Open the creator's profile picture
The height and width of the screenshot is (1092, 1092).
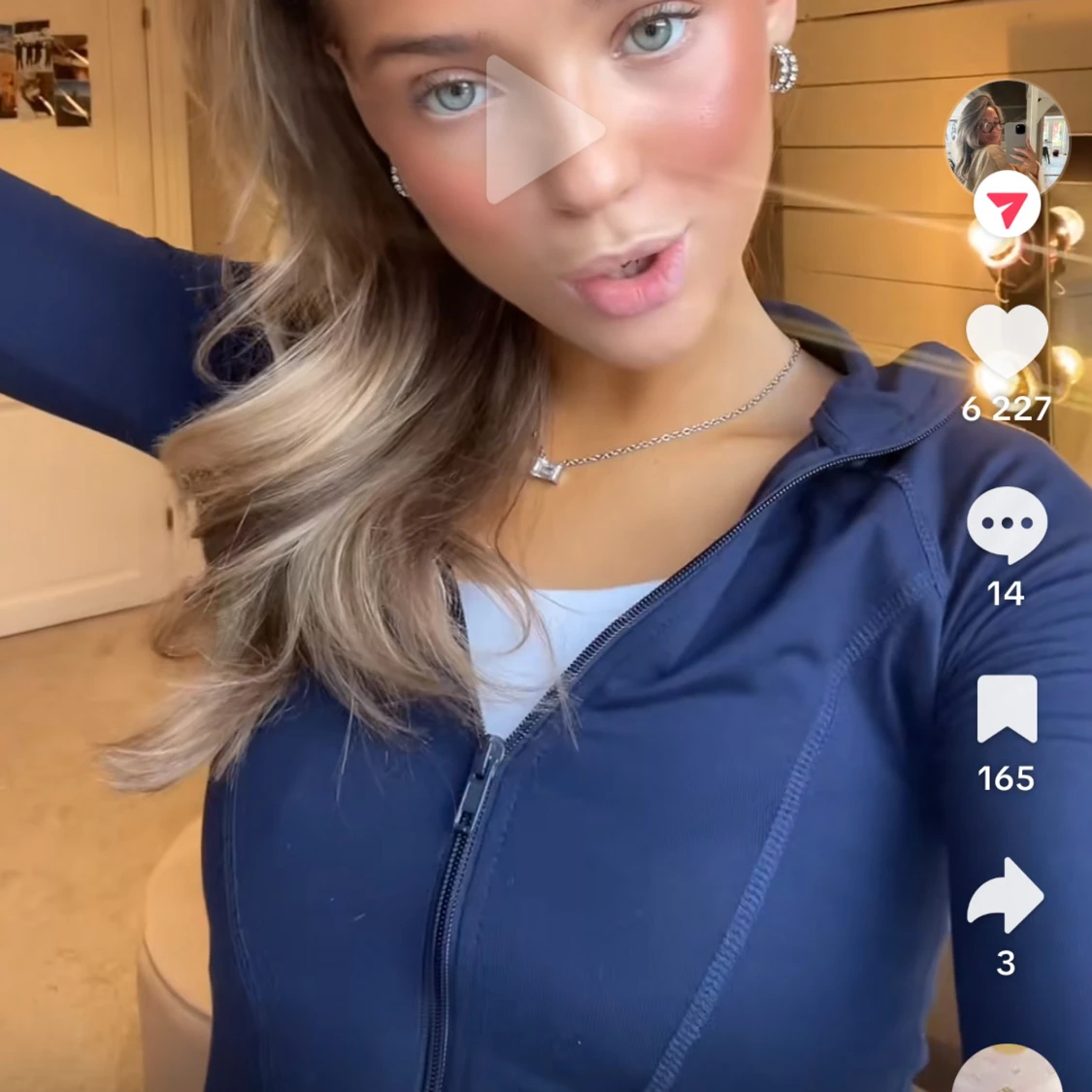(x=1007, y=136)
